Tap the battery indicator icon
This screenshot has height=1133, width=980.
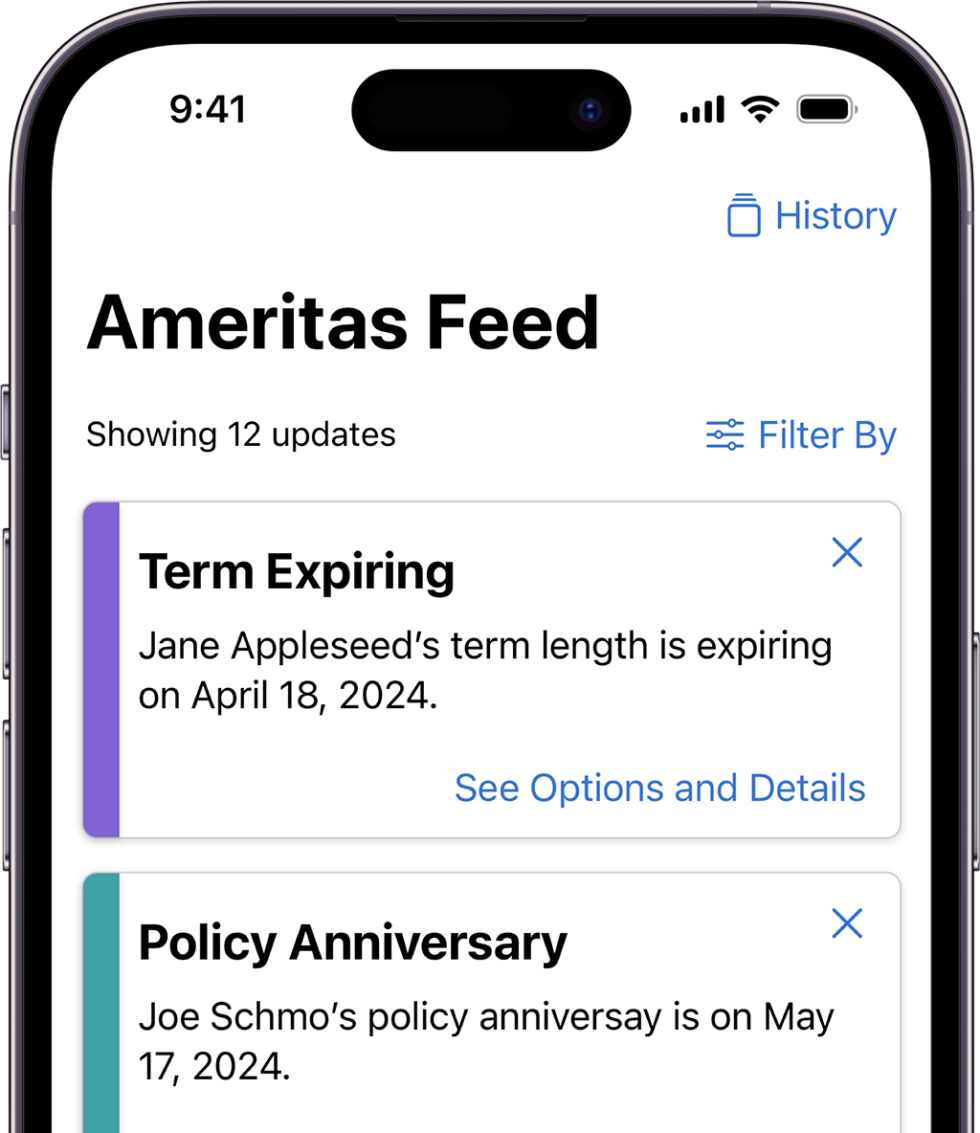click(826, 108)
